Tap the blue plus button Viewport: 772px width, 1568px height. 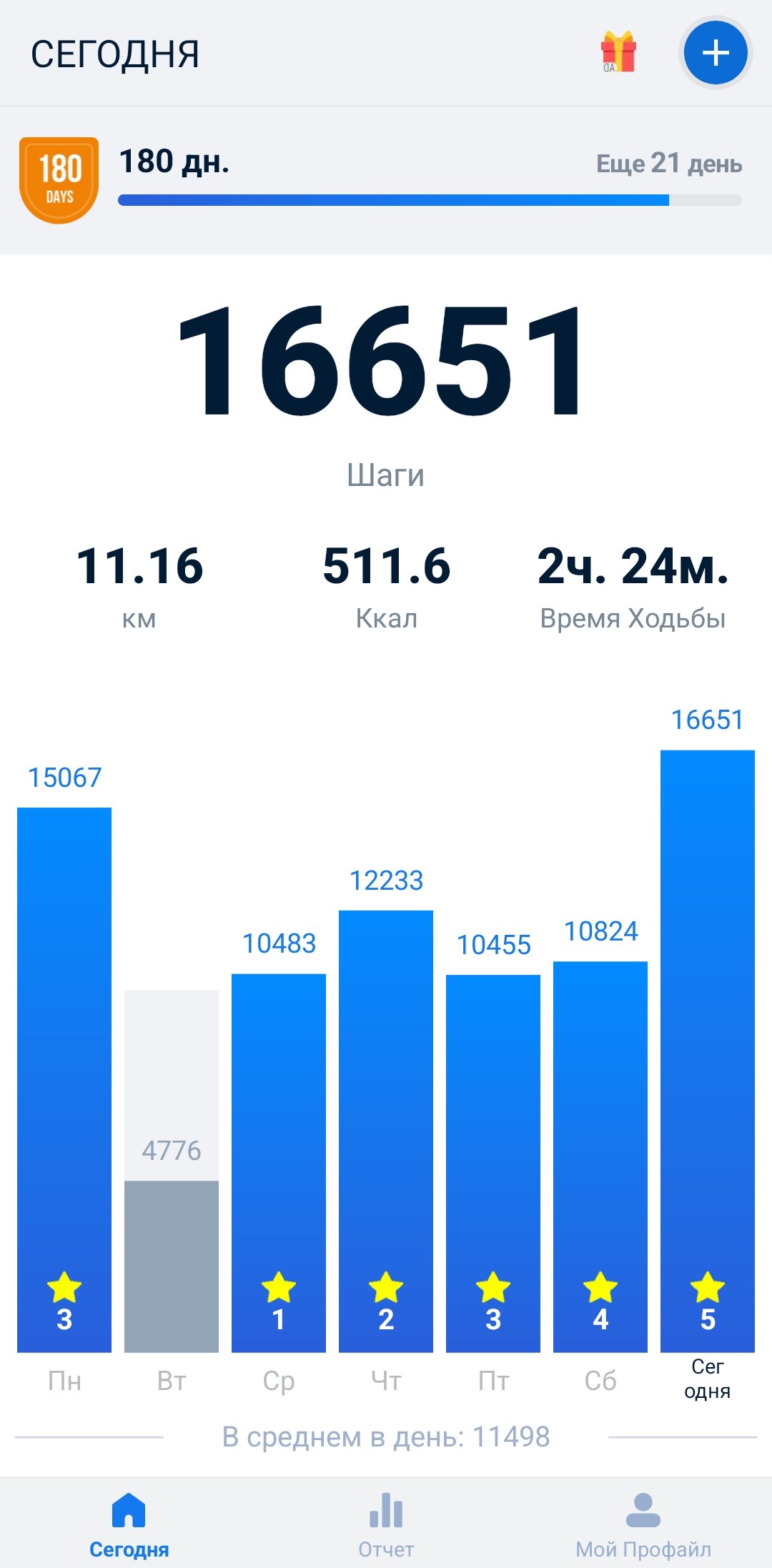coord(716,53)
